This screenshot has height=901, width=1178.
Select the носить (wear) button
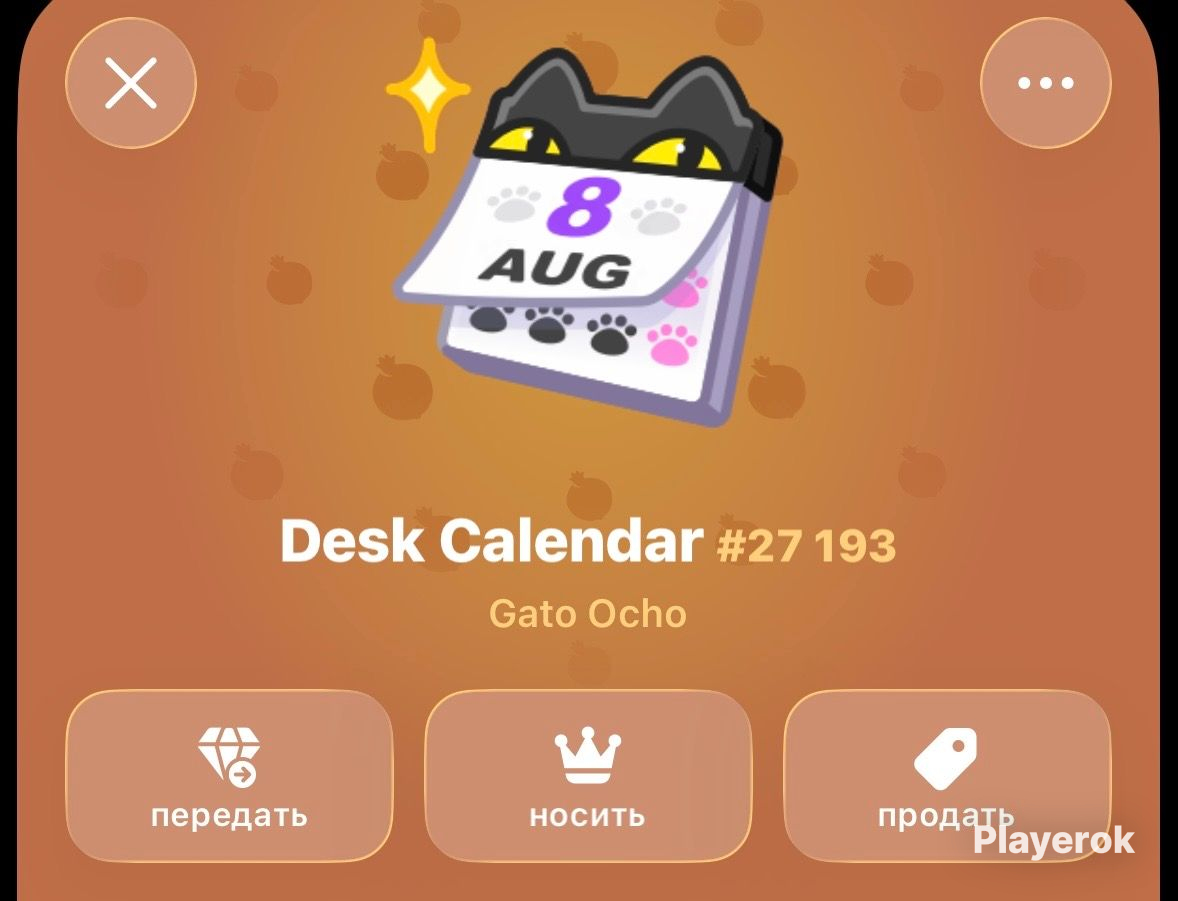coord(587,776)
